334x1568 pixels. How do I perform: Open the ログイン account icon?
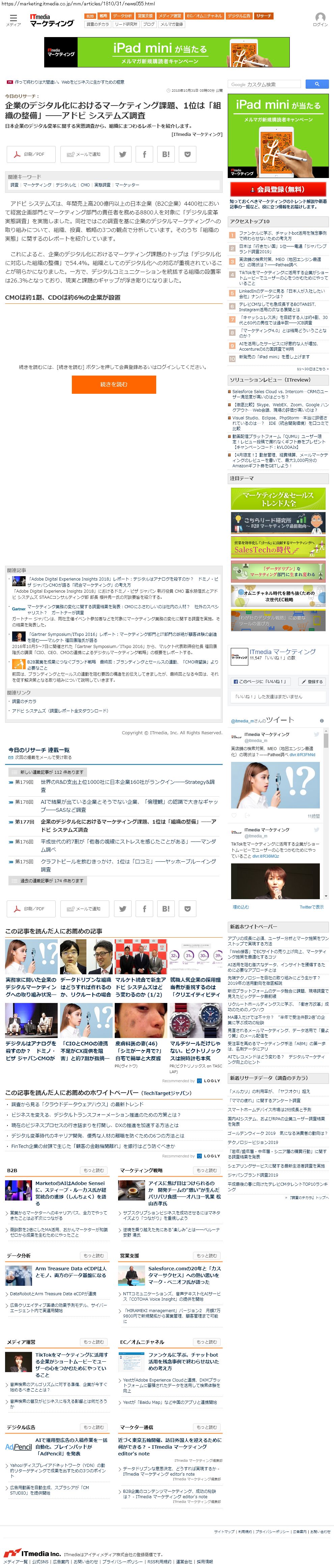[319, 20]
